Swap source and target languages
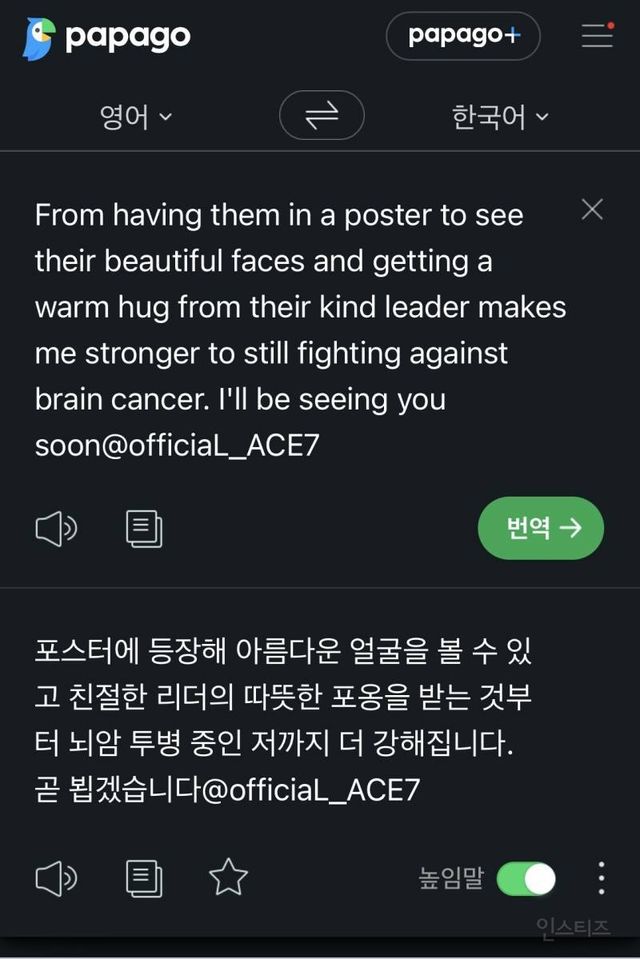 (321, 116)
